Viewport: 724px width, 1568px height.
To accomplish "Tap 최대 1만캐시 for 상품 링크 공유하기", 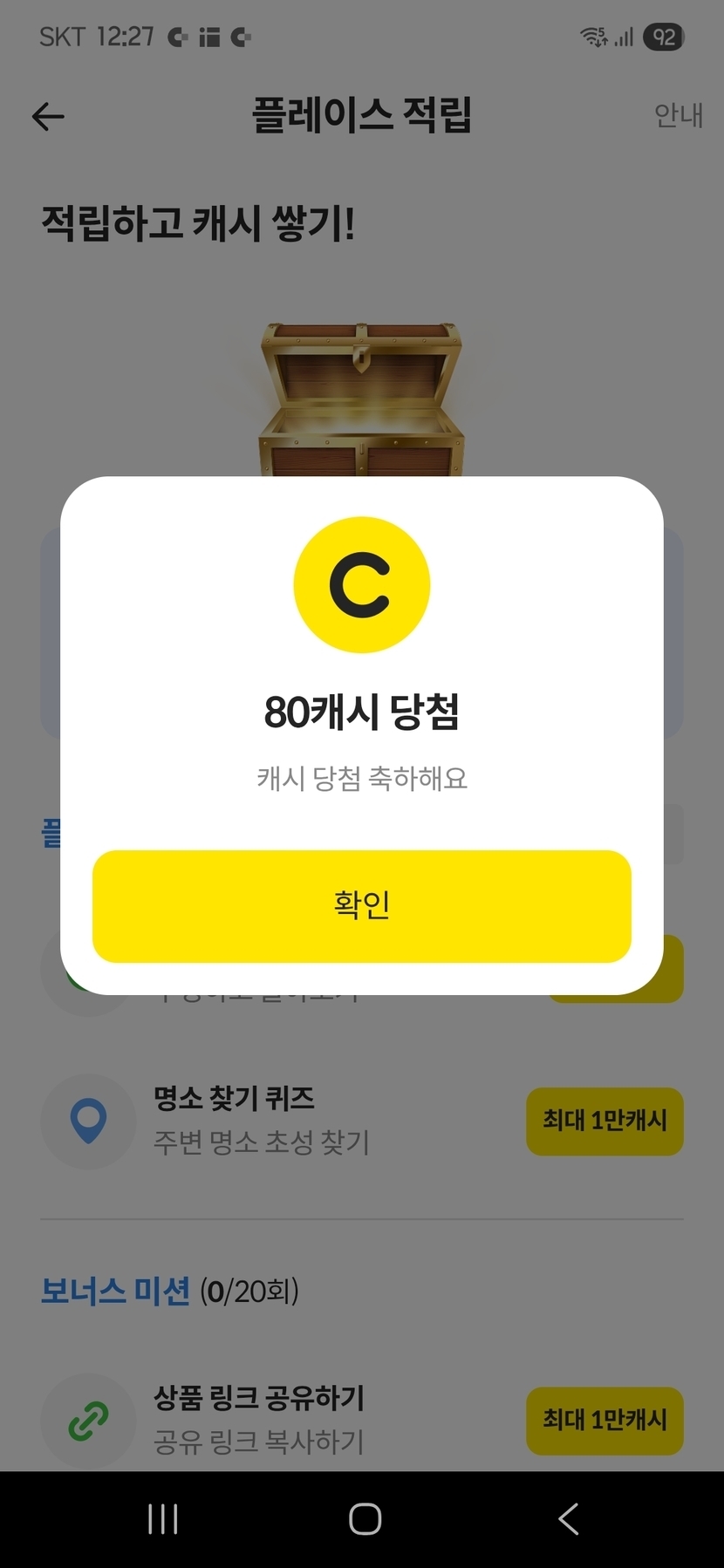I will pos(604,1420).
